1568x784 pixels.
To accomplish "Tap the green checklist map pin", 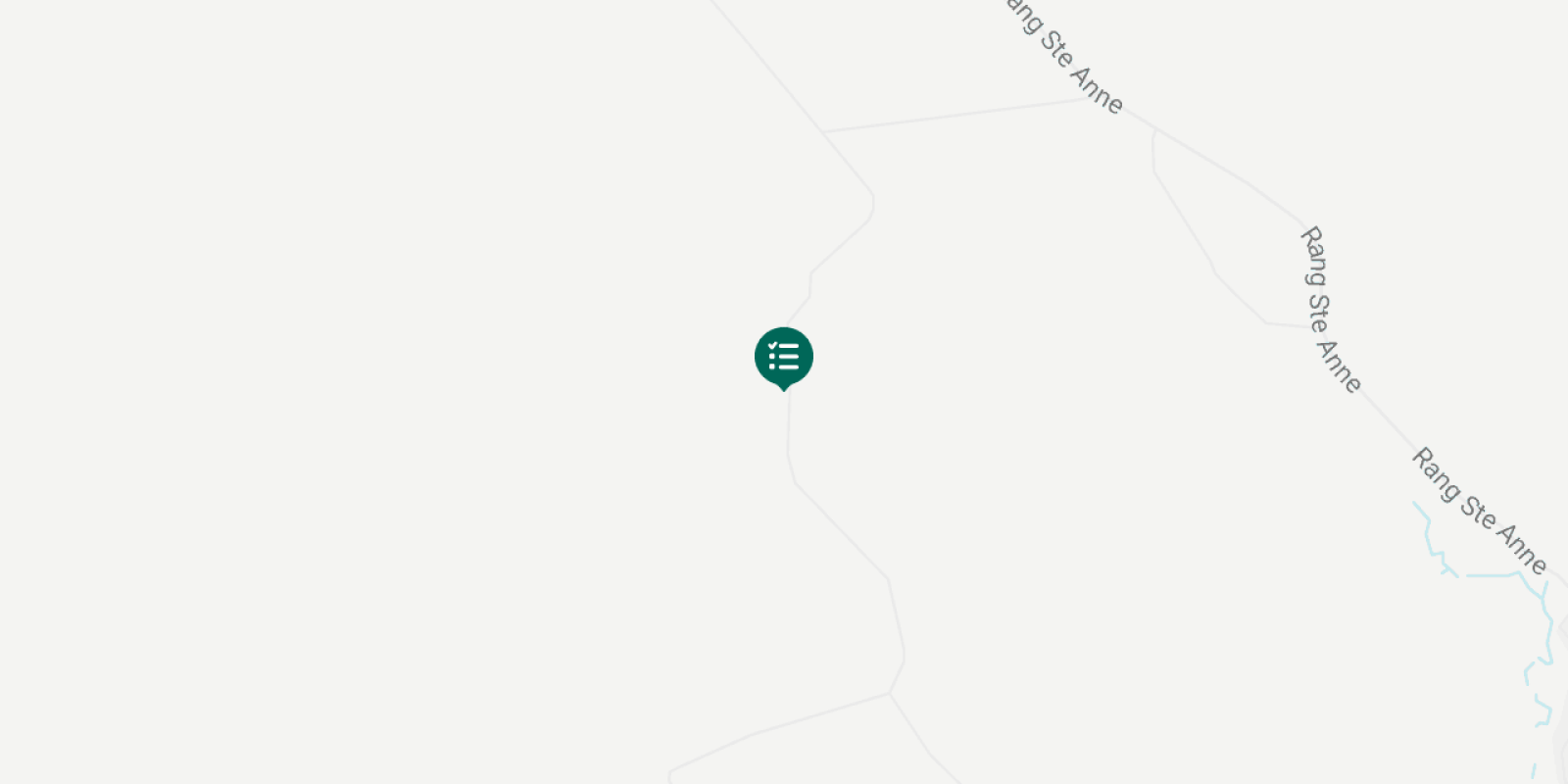I will pos(784,357).
